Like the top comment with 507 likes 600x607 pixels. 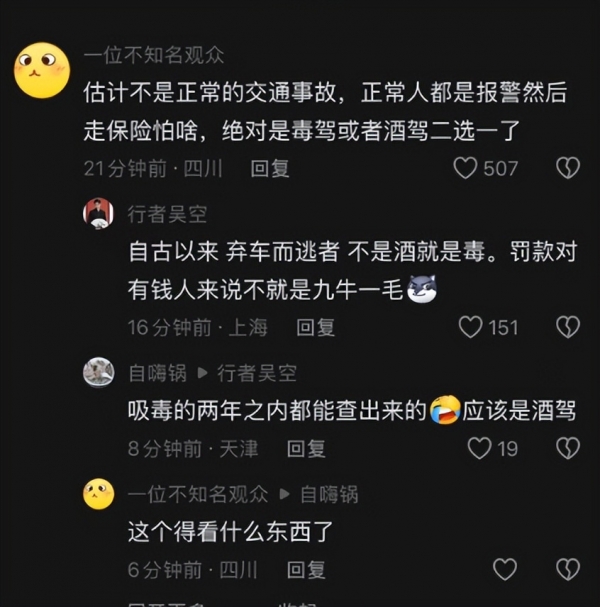[466, 168]
